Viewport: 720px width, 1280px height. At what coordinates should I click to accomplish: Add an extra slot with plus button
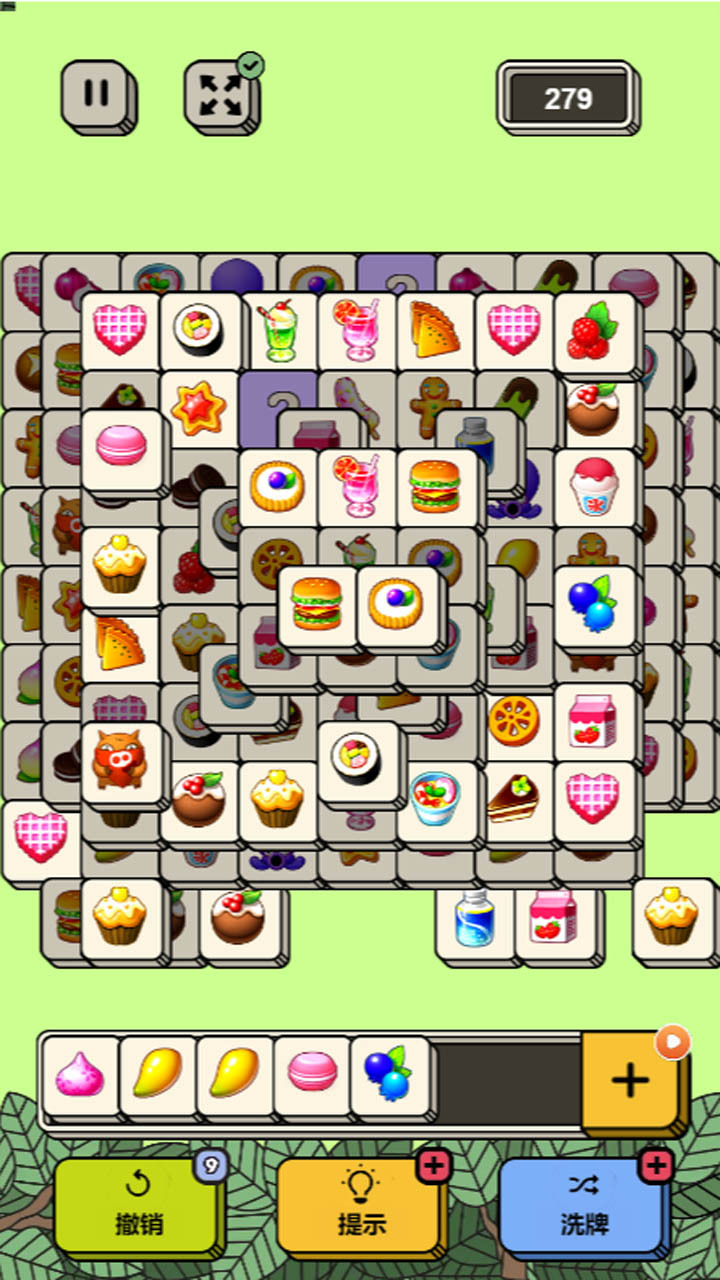630,1079
